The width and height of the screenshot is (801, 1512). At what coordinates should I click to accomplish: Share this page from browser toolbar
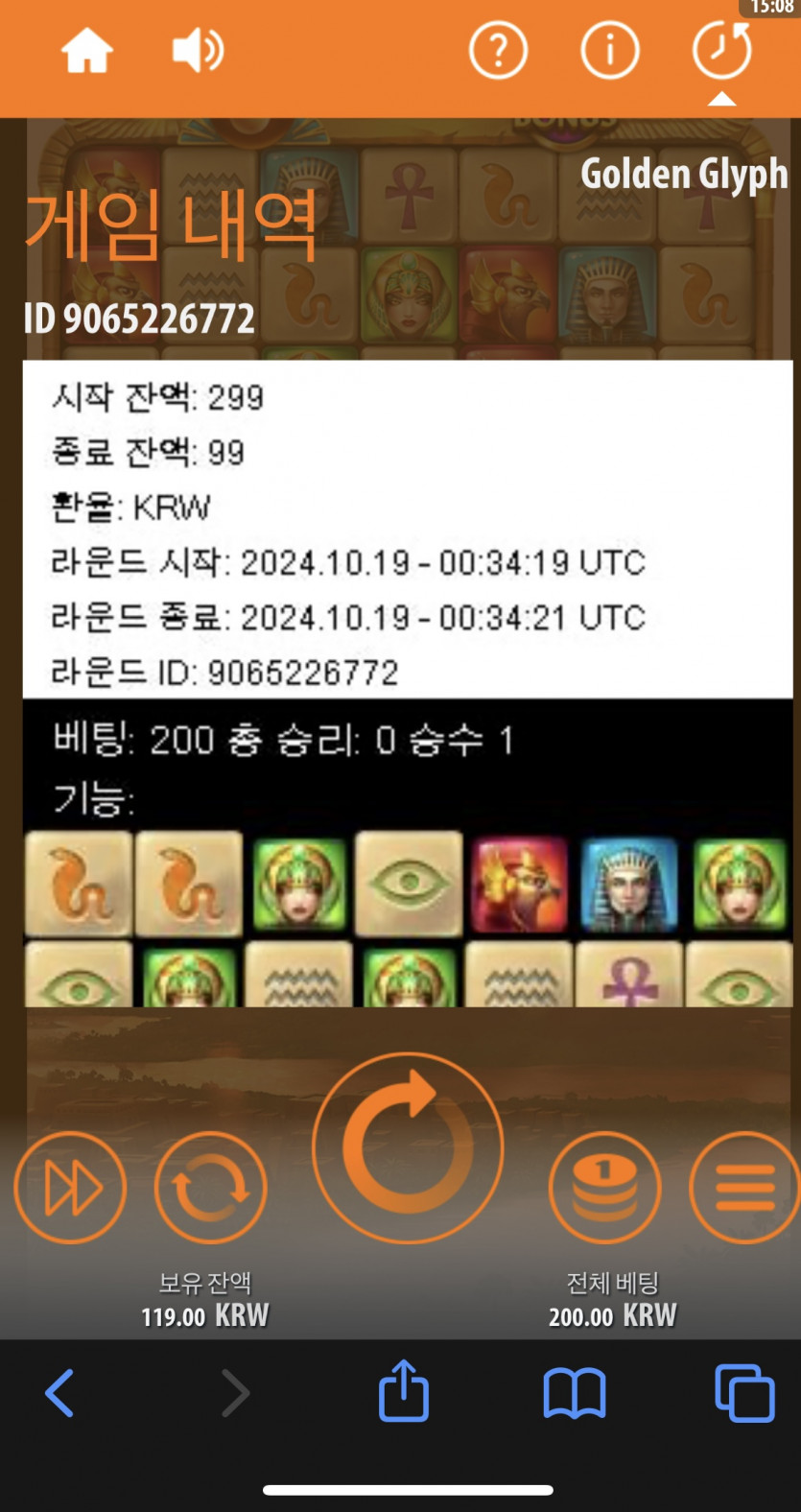click(x=404, y=1389)
